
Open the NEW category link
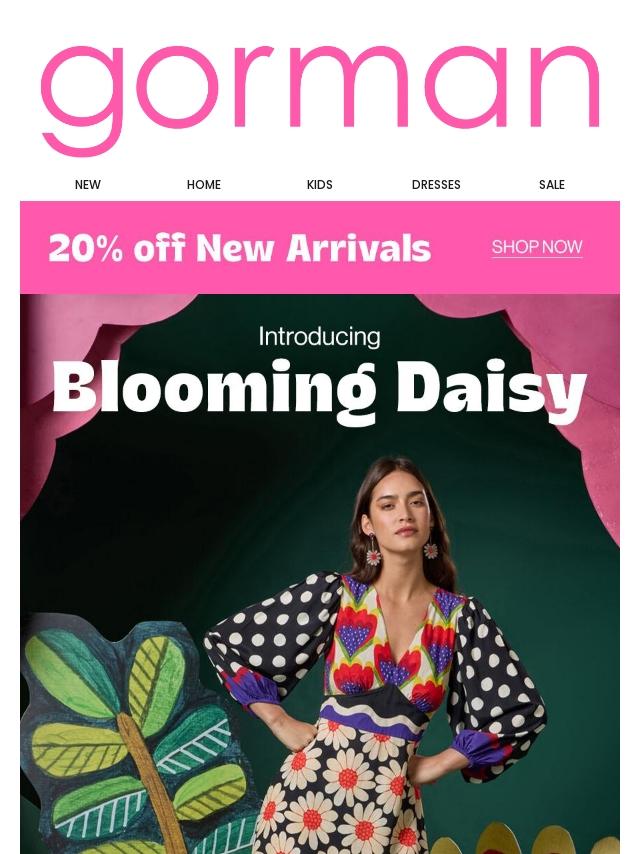click(88, 185)
